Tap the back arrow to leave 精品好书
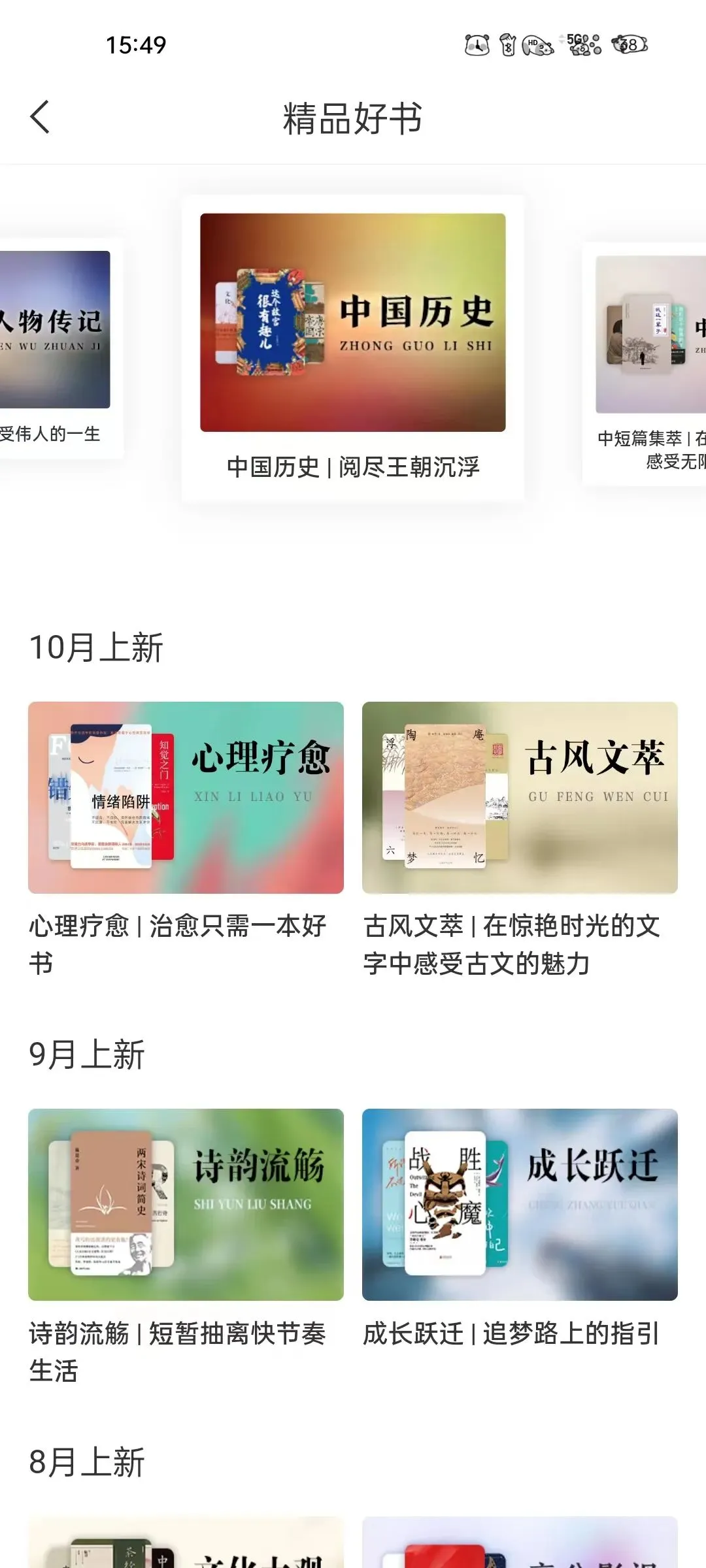The image size is (706, 1568). (x=41, y=118)
